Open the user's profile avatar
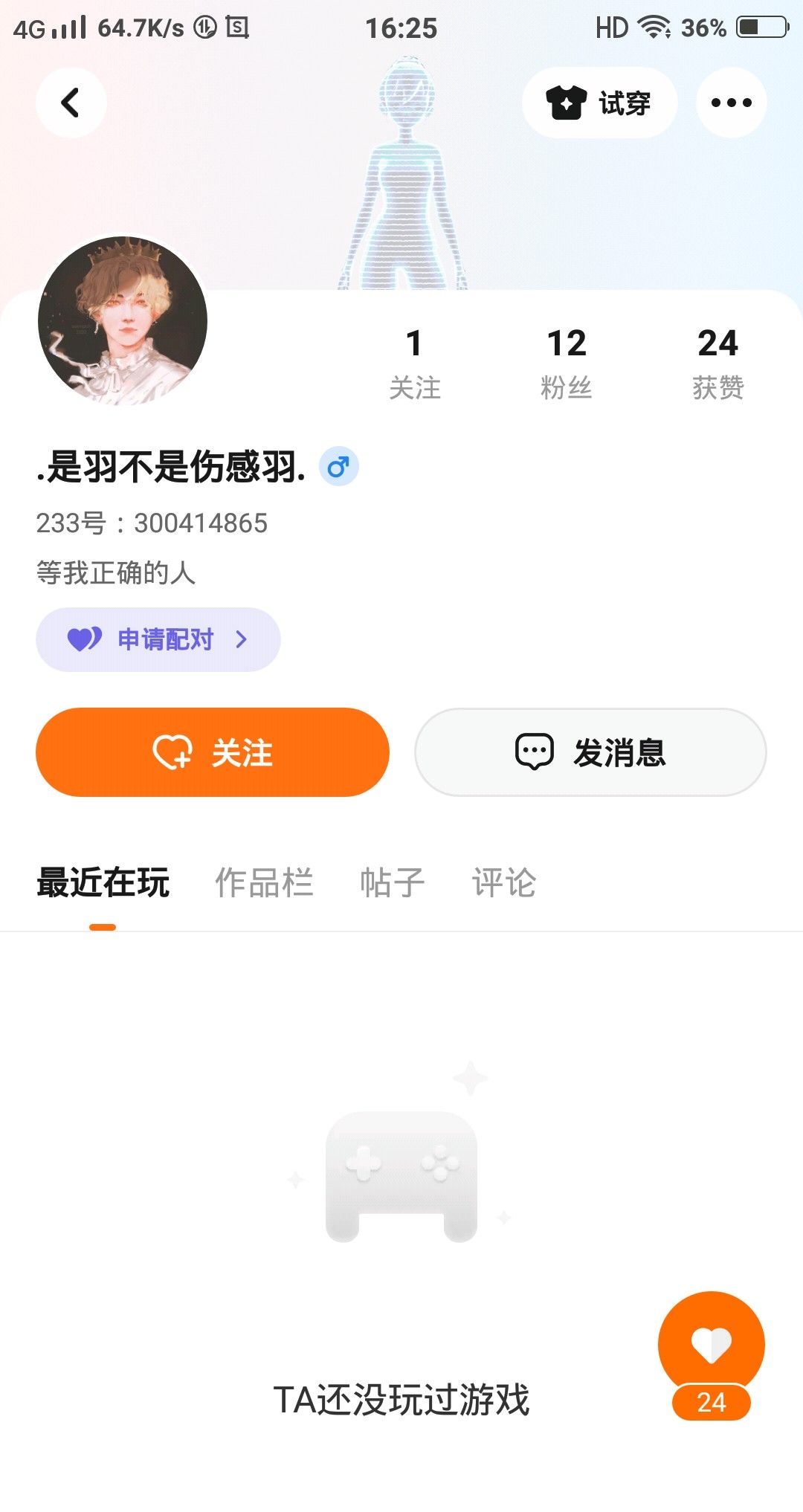 [123, 321]
